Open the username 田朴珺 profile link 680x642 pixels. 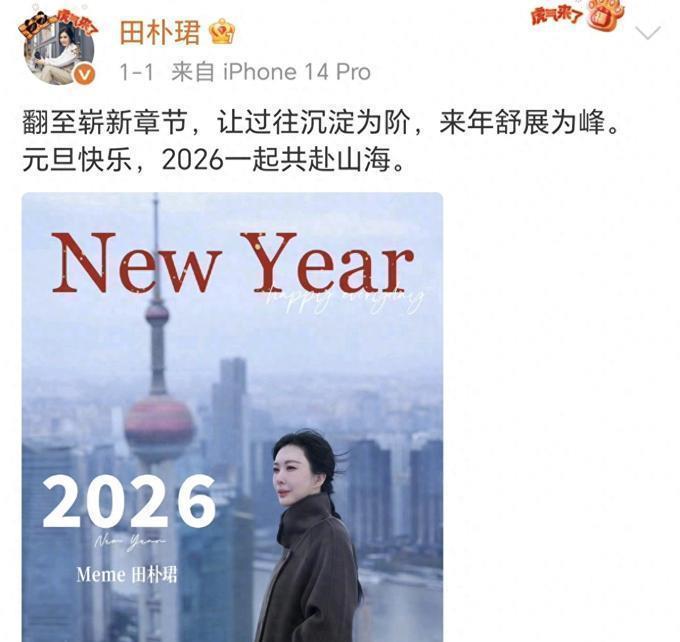(x=161, y=33)
